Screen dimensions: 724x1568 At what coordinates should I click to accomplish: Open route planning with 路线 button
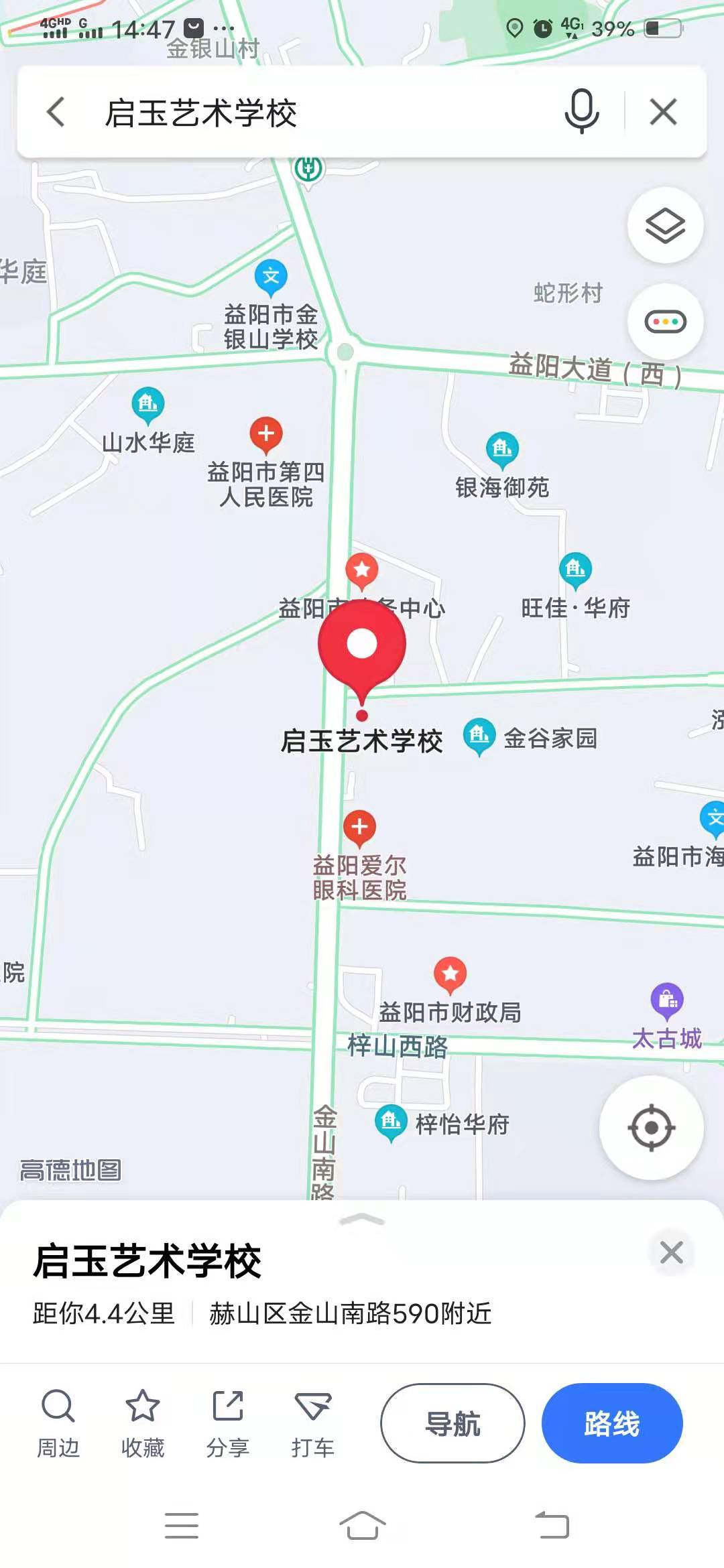click(x=612, y=1423)
